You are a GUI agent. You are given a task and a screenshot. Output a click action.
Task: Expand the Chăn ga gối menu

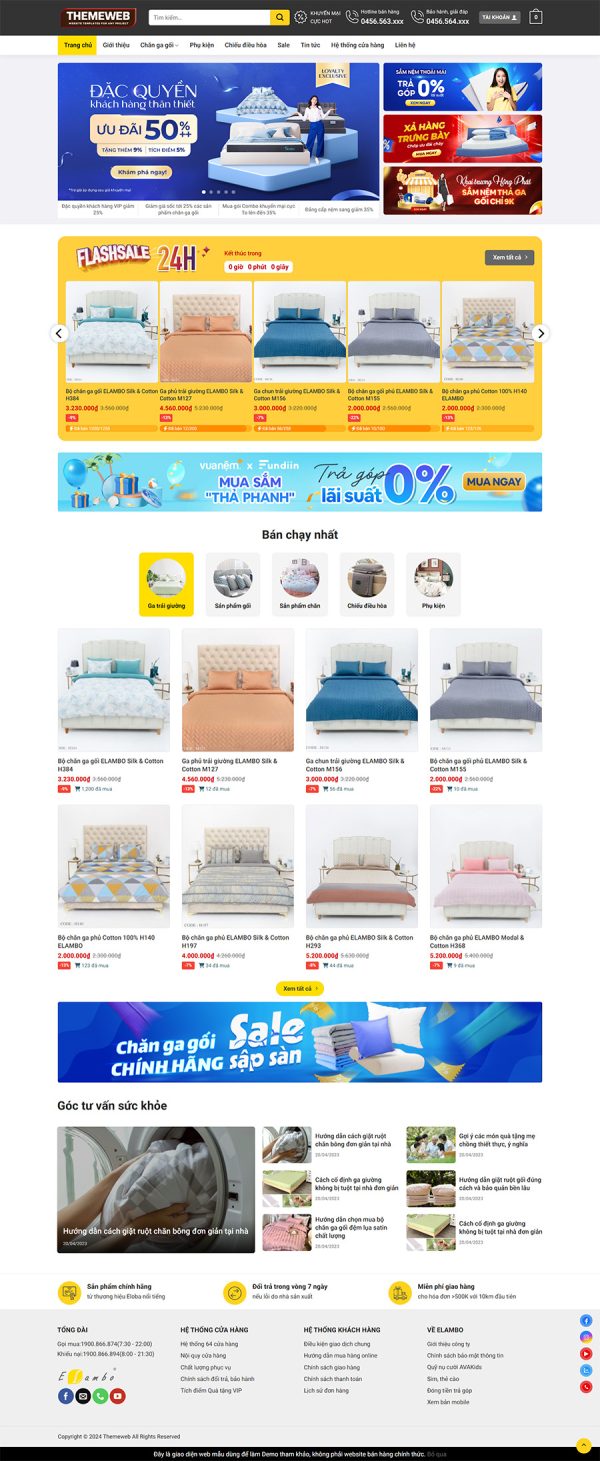click(x=159, y=45)
